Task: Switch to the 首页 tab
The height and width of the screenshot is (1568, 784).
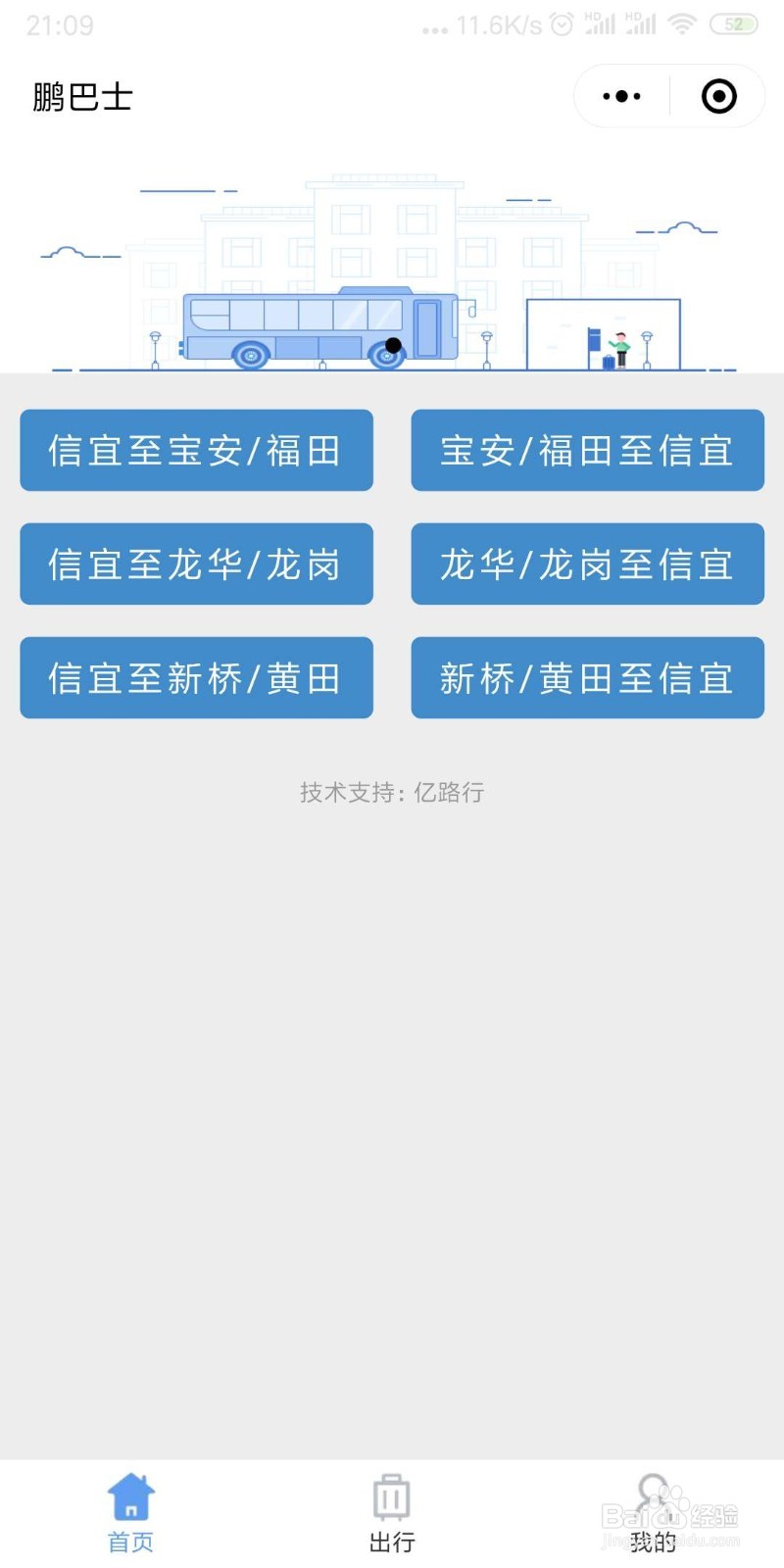Action: pyautogui.click(x=130, y=1514)
